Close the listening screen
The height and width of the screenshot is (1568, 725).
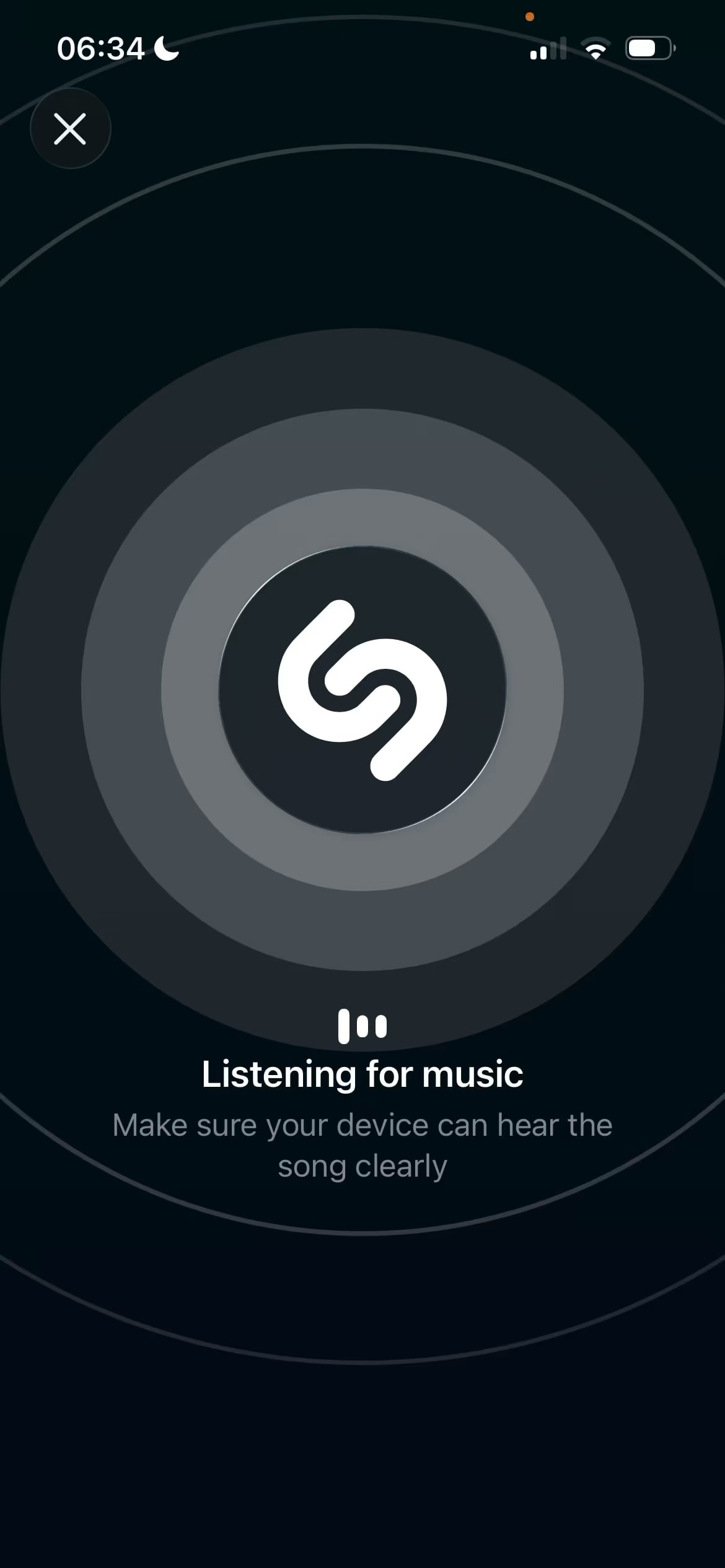click(x=70, y=129)
